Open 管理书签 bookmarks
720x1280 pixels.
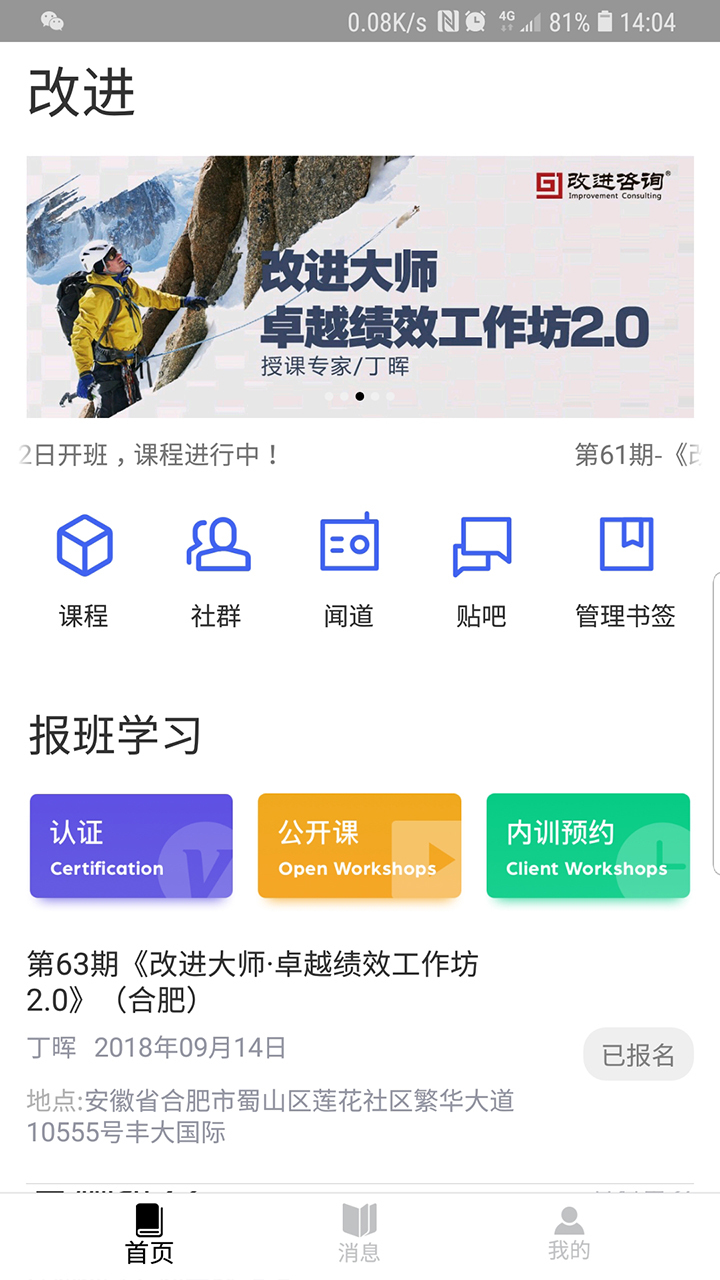point(626,571)
